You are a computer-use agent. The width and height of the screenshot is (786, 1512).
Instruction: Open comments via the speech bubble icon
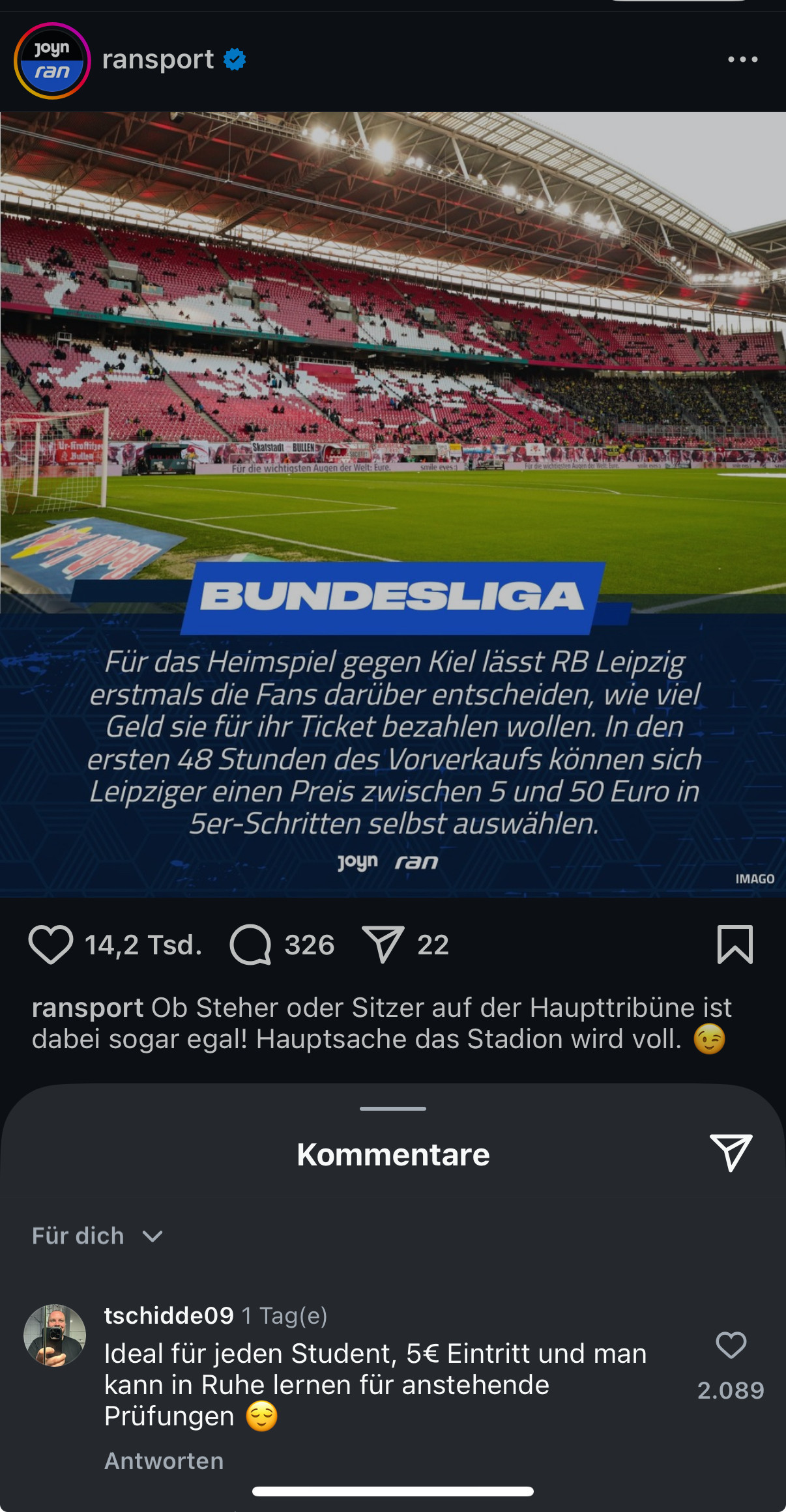click(251, 944)
